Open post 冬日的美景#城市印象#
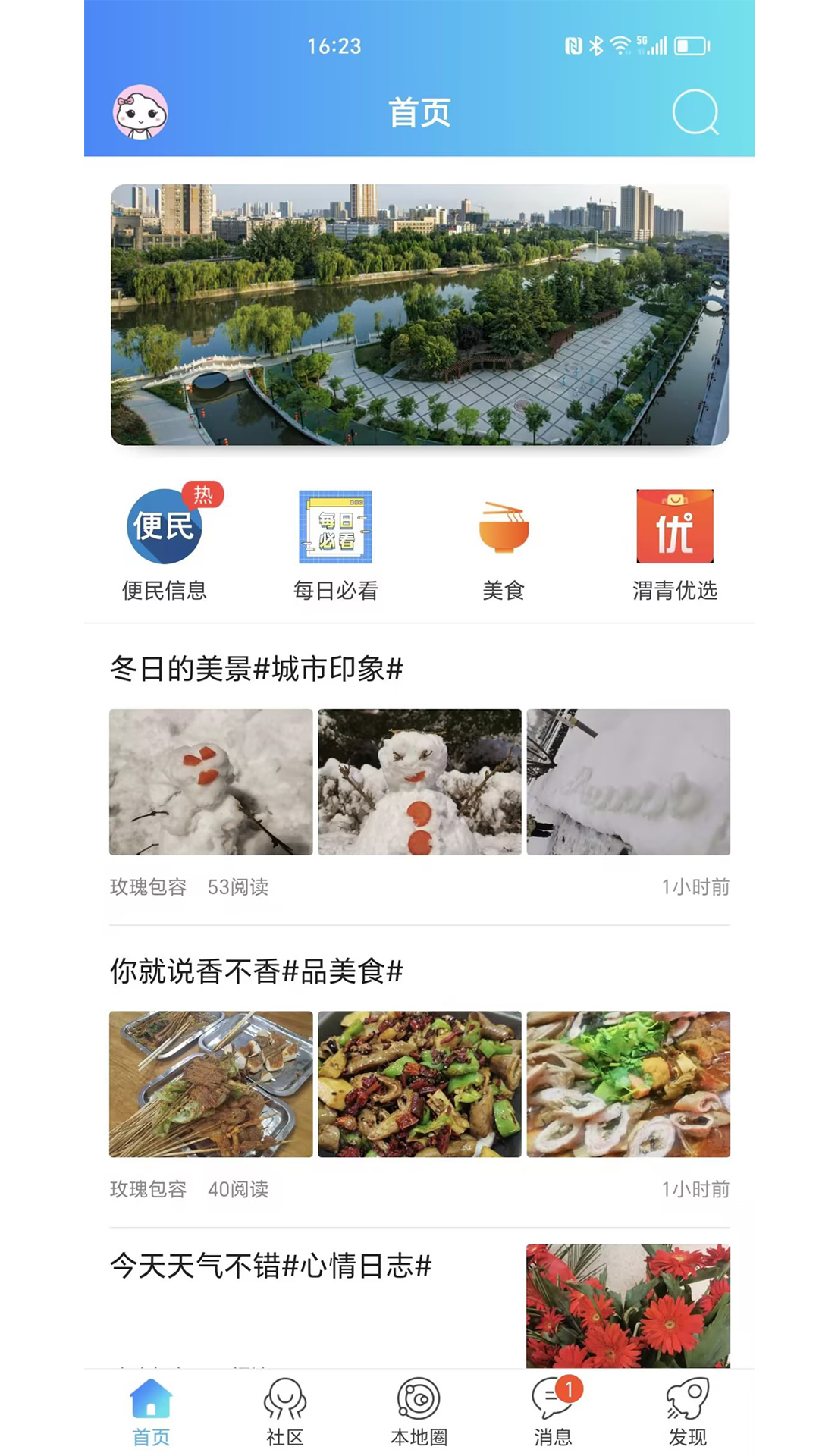Screen dimensions: 819x1456 click(x=258, y=668)
